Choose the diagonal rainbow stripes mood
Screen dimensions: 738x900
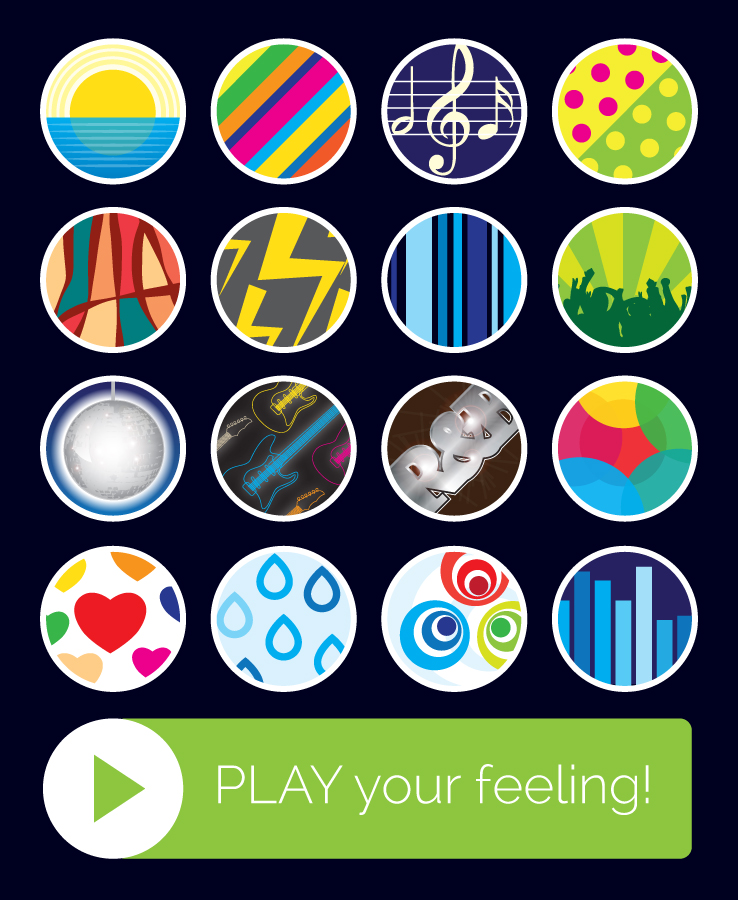pos(284,111)
